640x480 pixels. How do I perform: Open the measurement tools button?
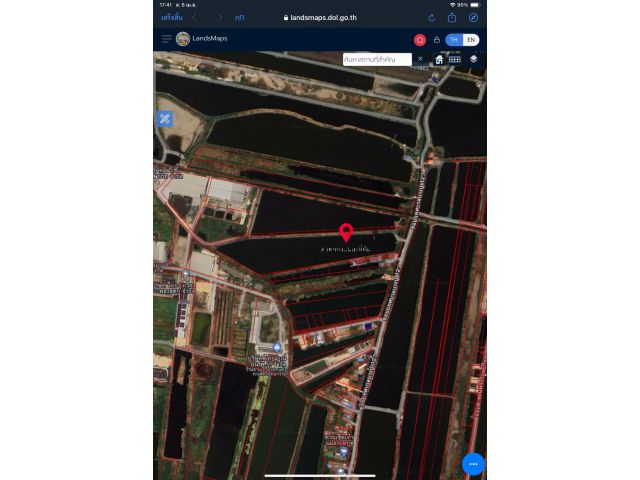click(x=165, y=119)
